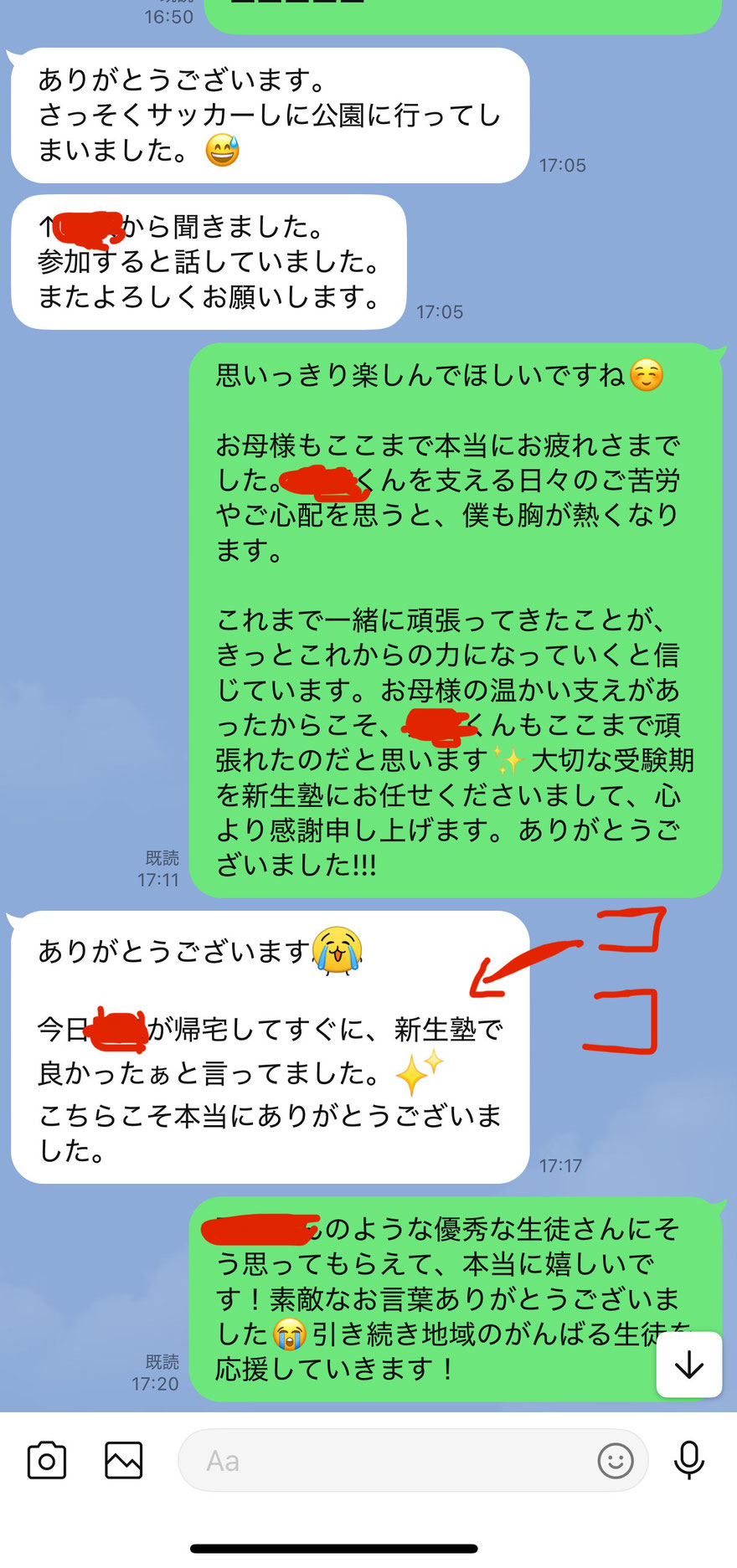Open the camera to take a photo
Screen dimensions: 737x1568
coord(47,1461)
